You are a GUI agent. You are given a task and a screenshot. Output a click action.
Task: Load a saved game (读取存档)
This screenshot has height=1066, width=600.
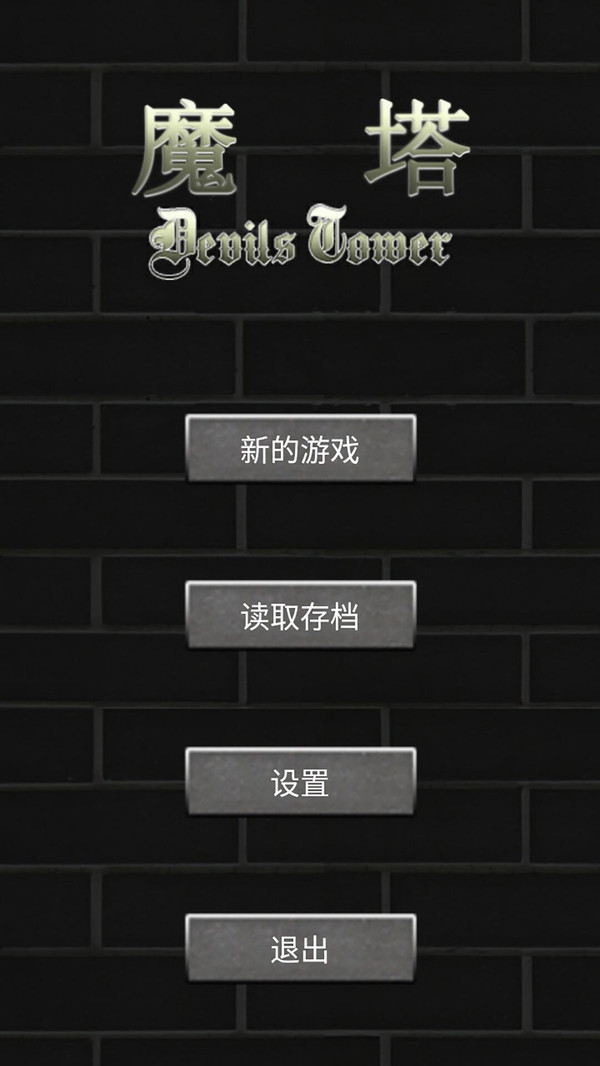tap(300, 615)
